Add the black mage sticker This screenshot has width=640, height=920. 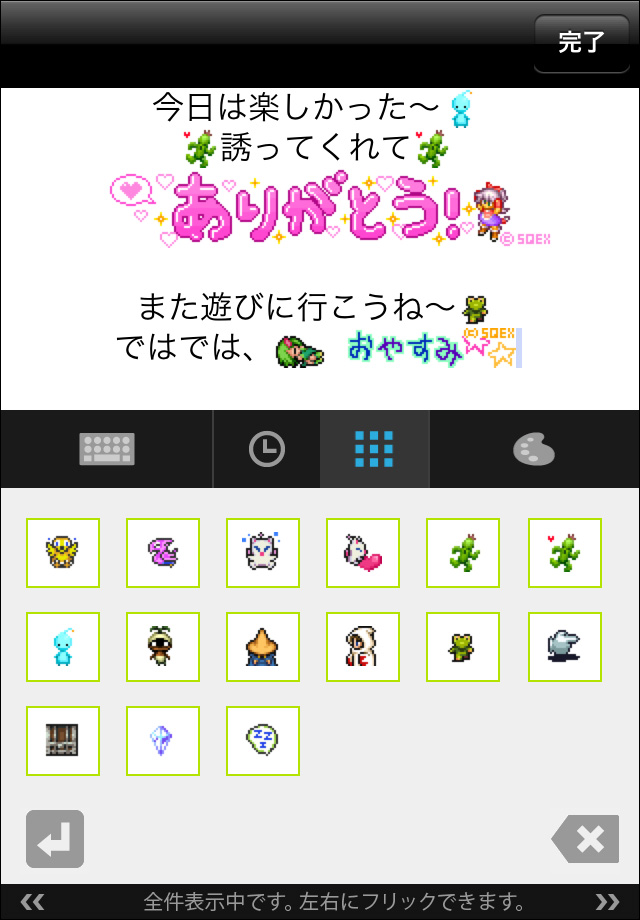pyautogui.click(x=263, y=647)
